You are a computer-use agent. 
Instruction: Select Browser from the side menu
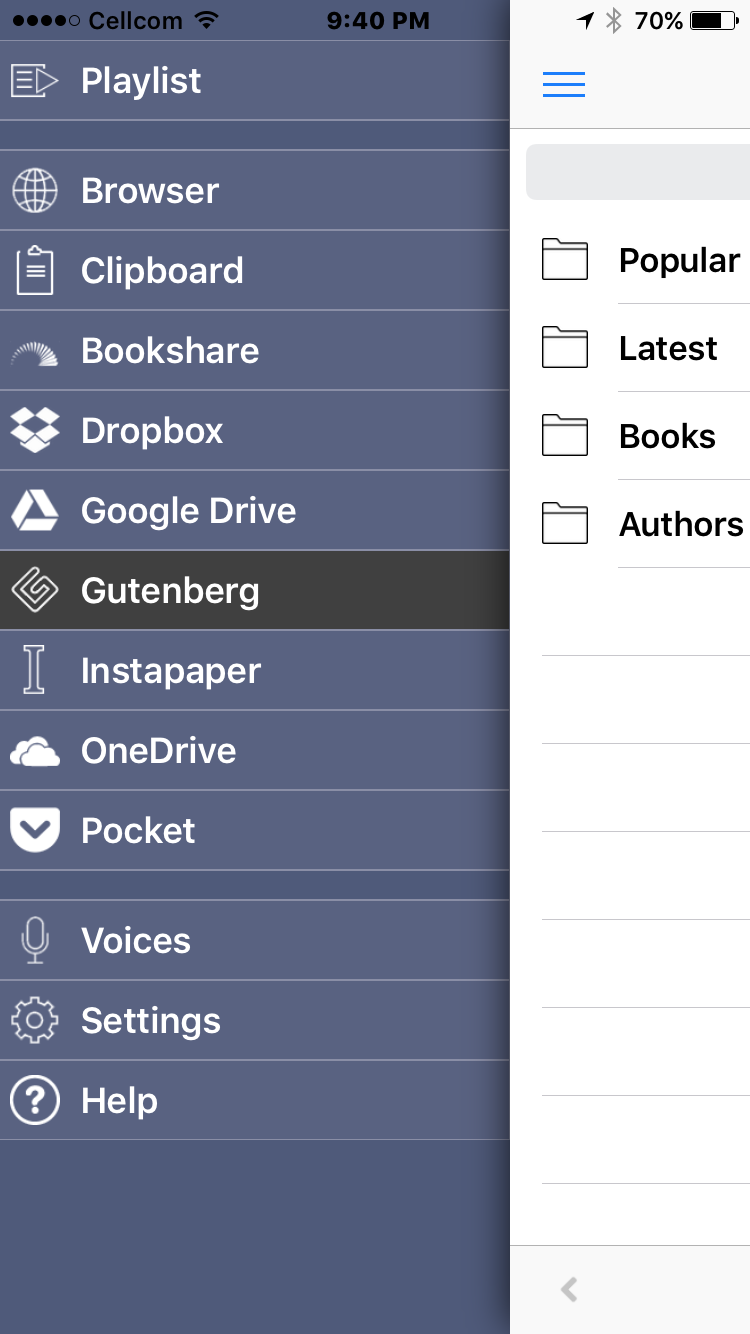(255, 191)
